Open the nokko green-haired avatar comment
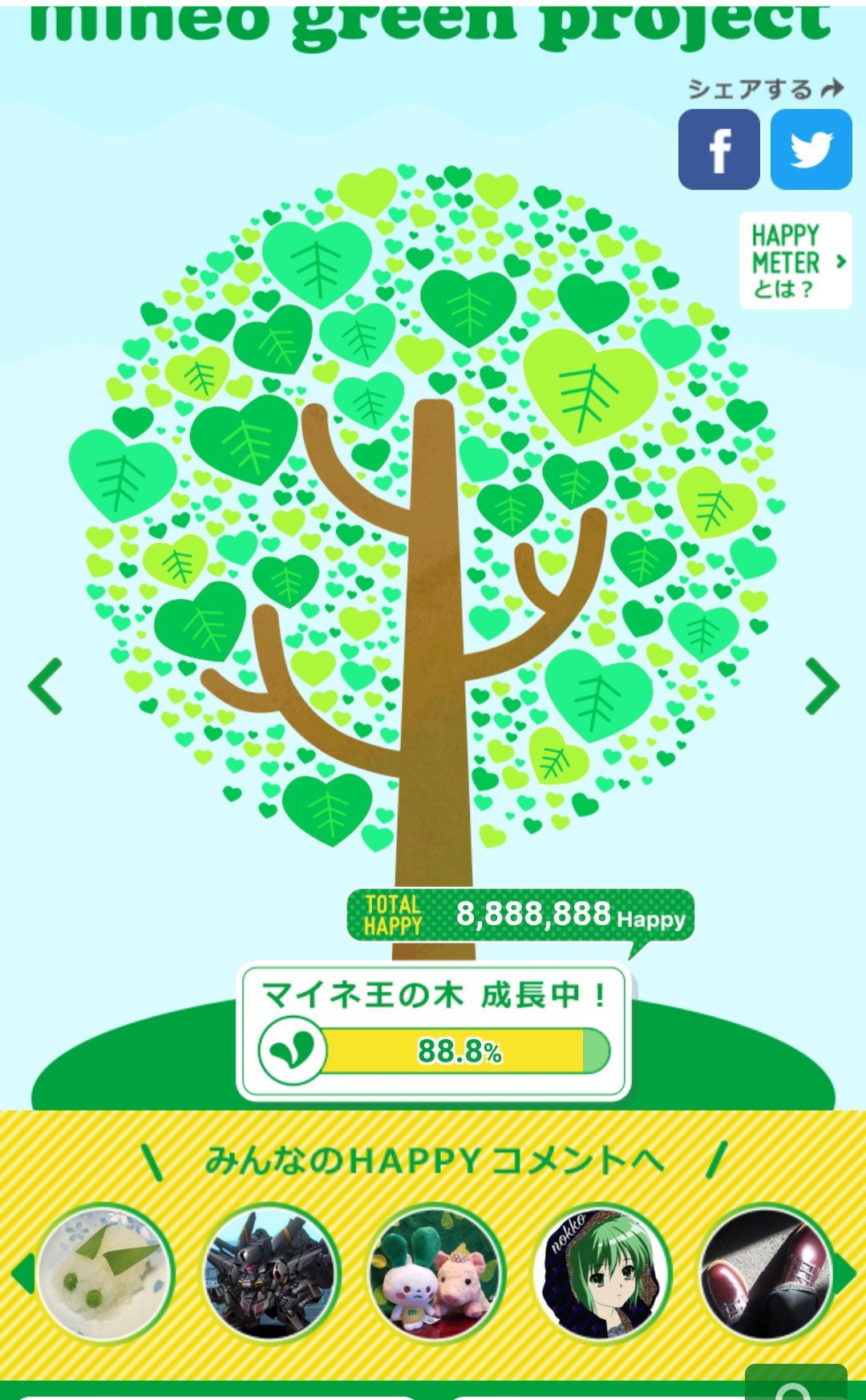This screenshot has width=866, height=1400. tap(601, 1273)
